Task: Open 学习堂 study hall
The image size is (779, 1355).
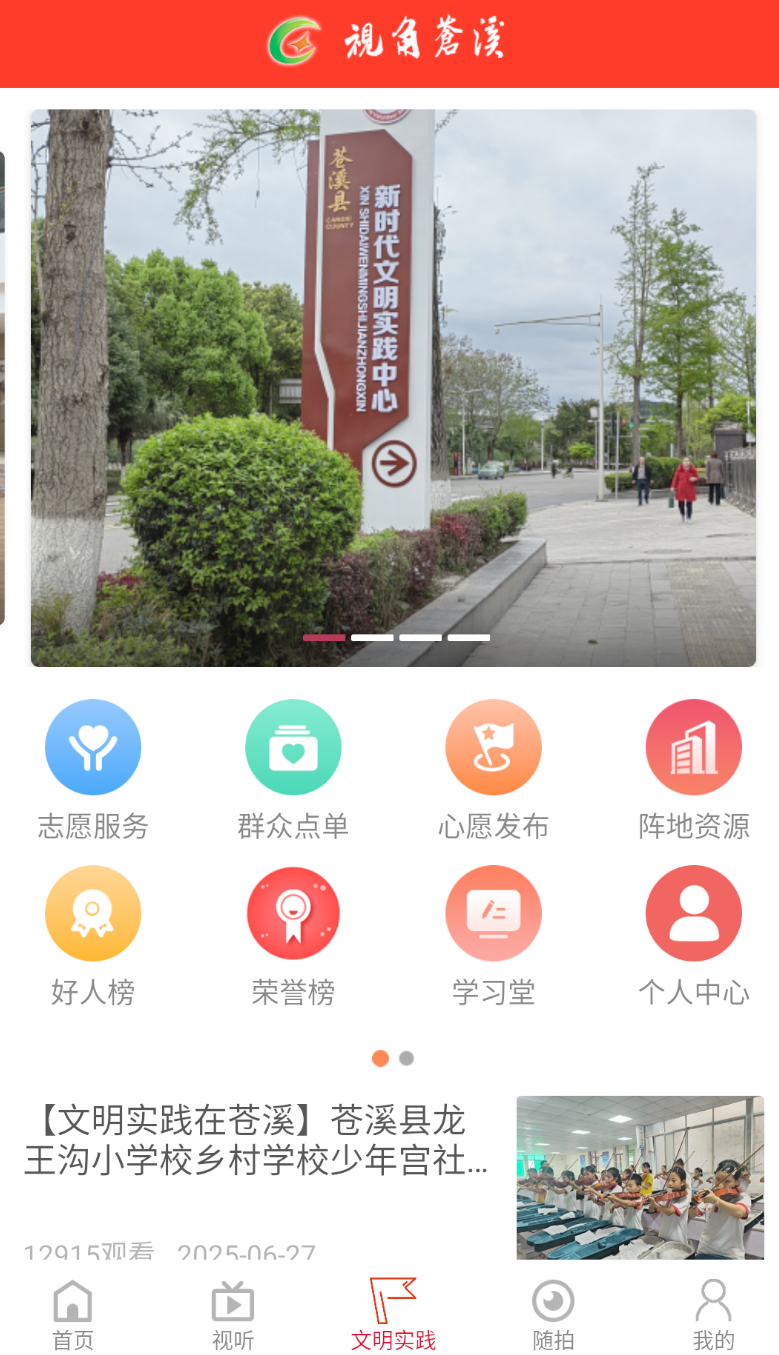Action: [493, 913]
